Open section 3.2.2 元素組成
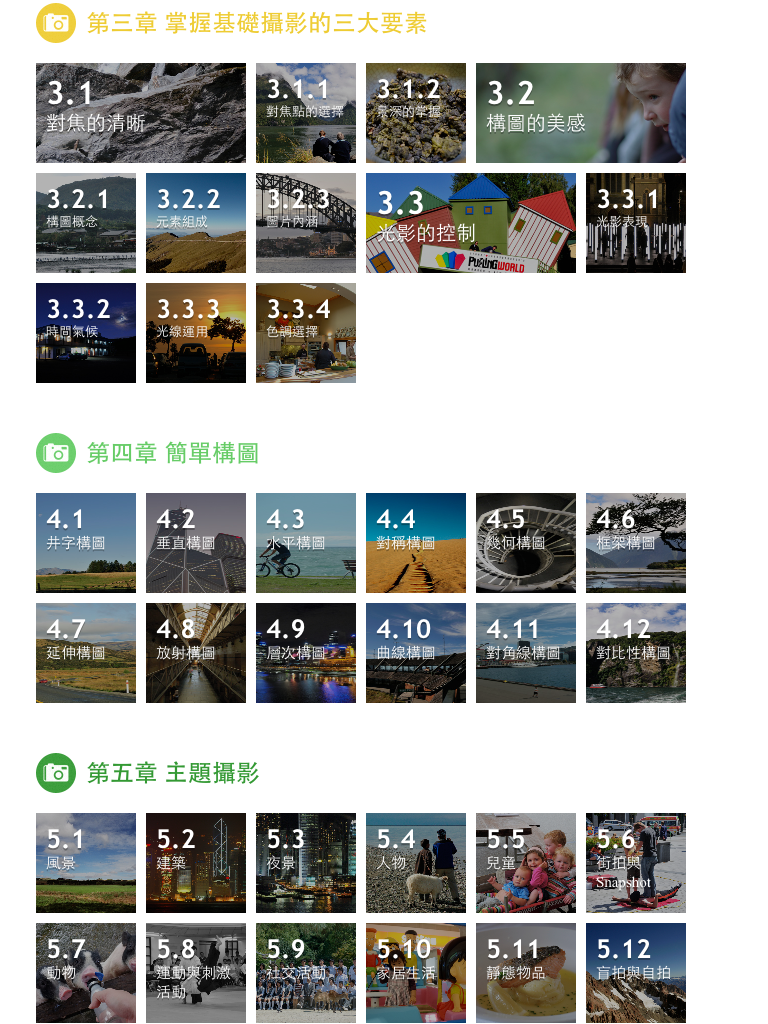The width and height of the screenshot is (768, 1024). [x=195, y=223]
